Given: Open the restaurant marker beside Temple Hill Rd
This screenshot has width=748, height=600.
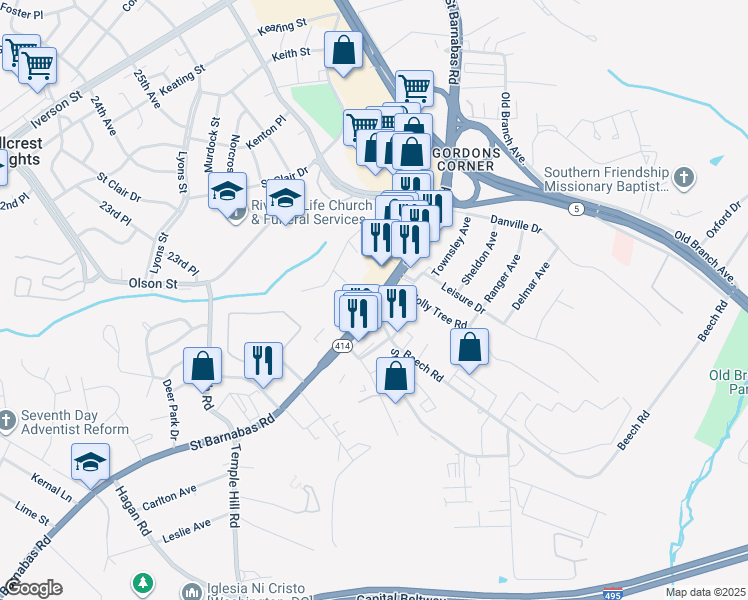Looking at the screenshot, I should pyautogui.click(x=263, y=360).
